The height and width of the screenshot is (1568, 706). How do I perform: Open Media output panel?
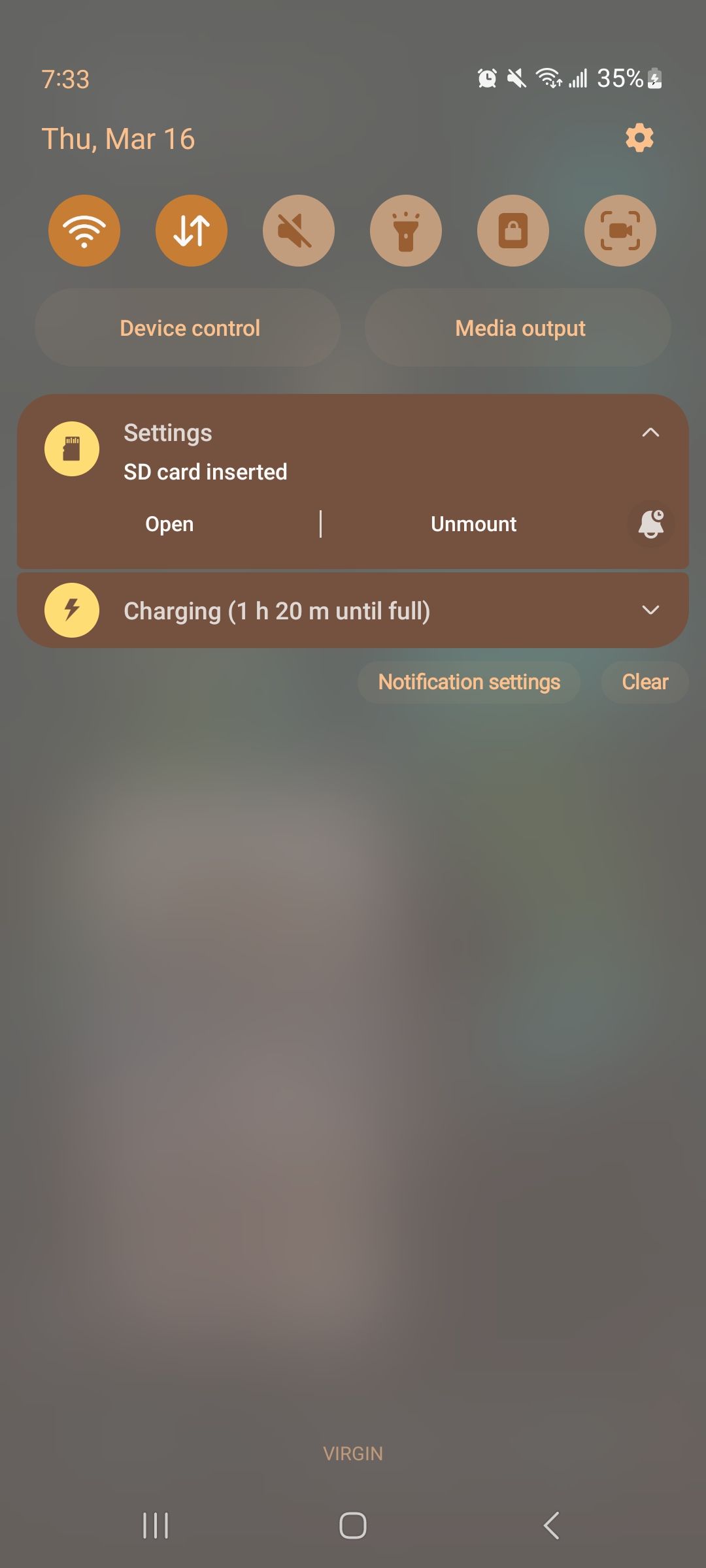[519, 327]
